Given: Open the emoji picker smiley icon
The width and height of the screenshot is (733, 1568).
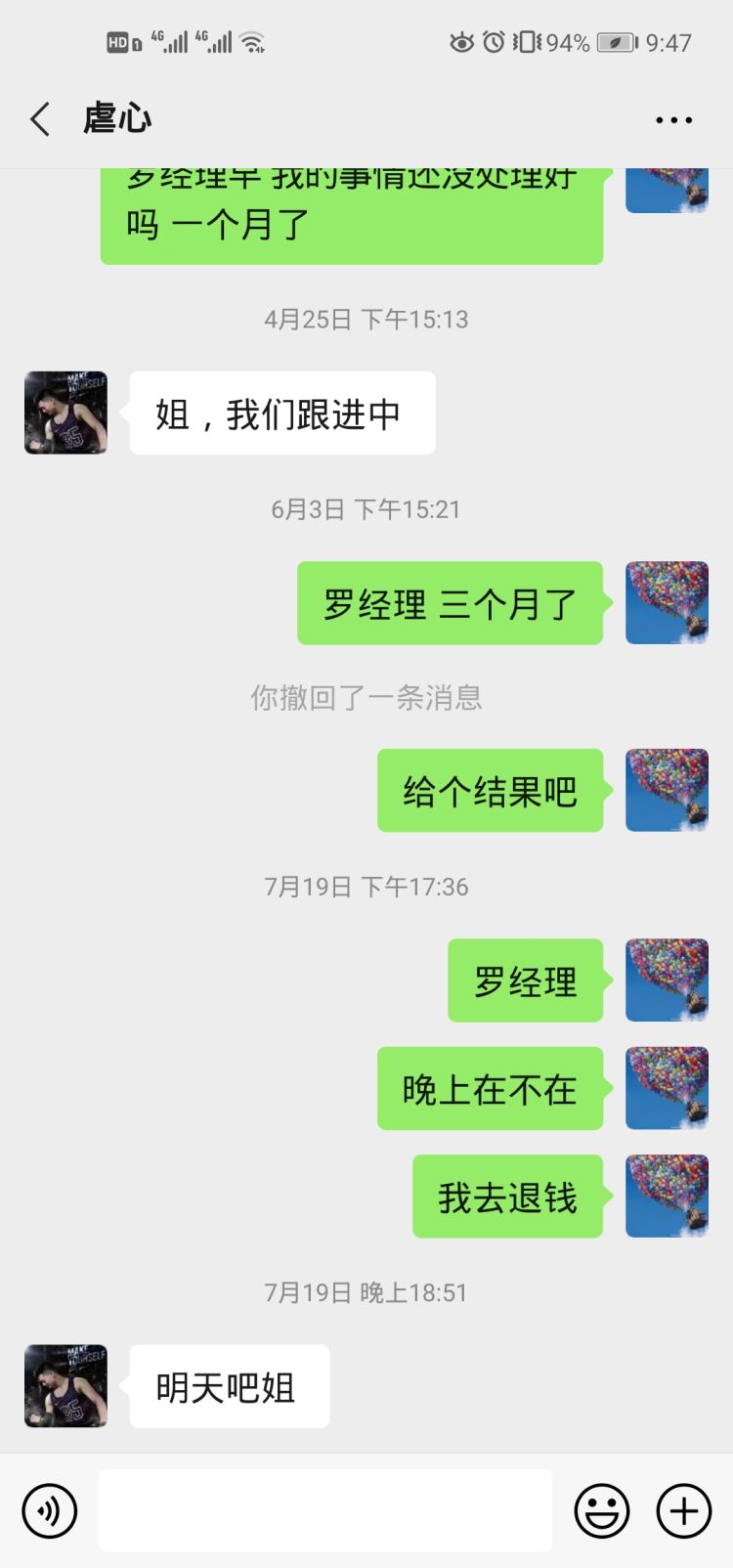Looking at the screenshot, I should coord(603,1510).
